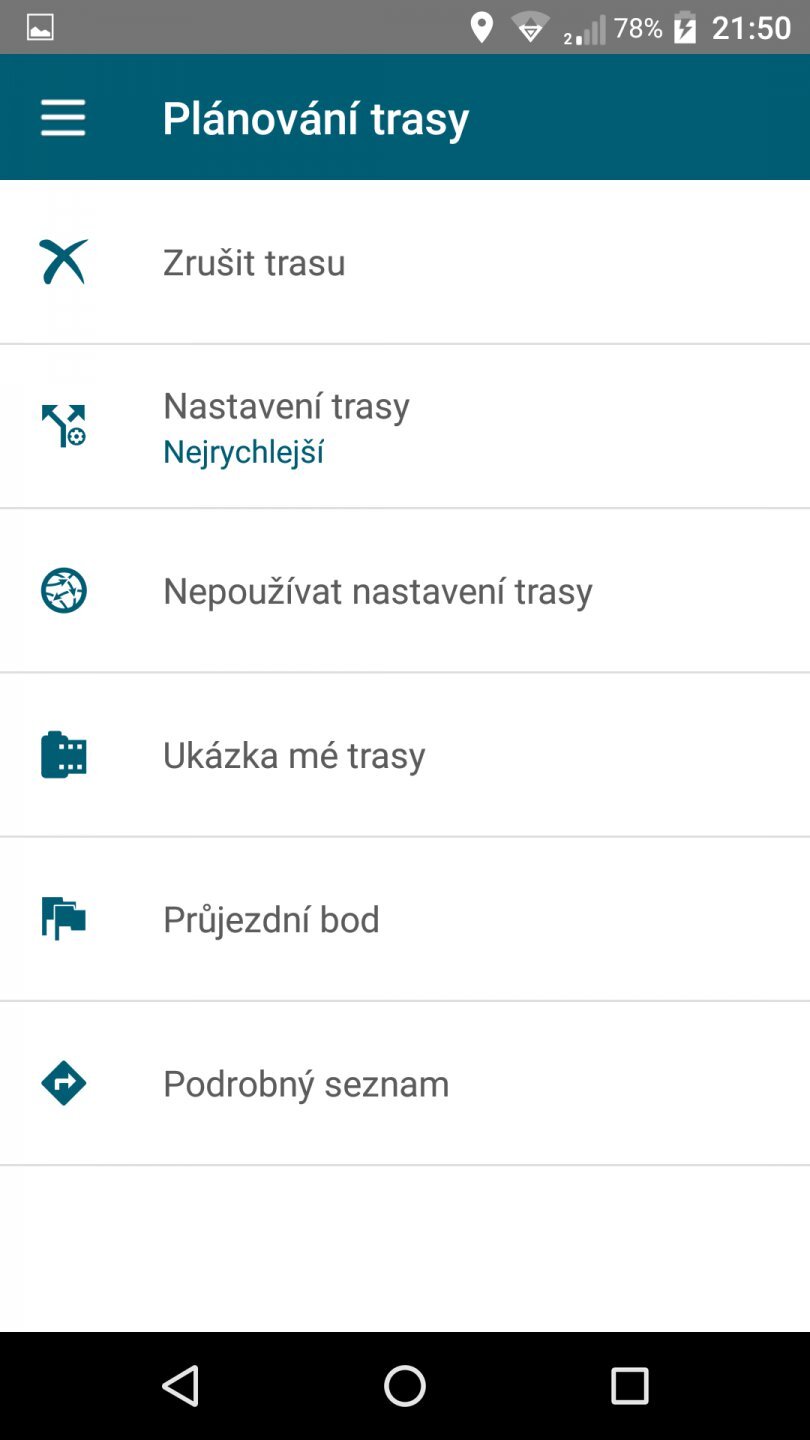Image resolution: width=810 pixels, height=1440 pixels.
Task: Open the hamburger navigation menu
Action: (x=63, y=117)
